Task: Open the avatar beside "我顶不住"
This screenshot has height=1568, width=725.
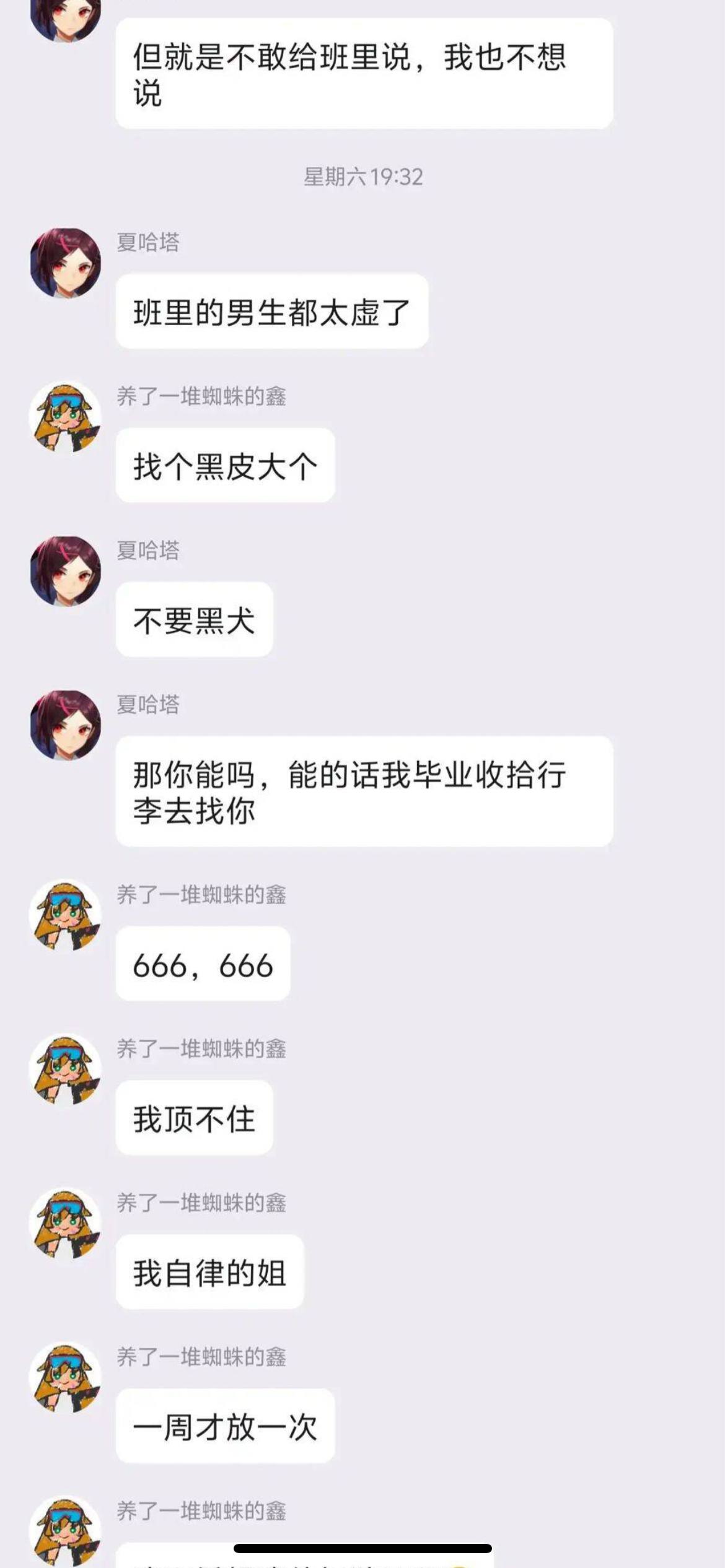Action: pyautogui.click(x=65, y=1069)
